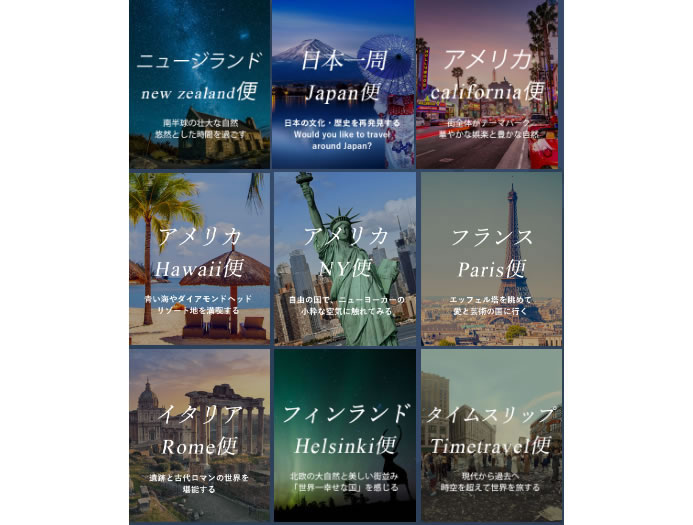The image size is (693, 525).
Task: Select the Japan round-trip tile
Action: [x=343, y=84]
